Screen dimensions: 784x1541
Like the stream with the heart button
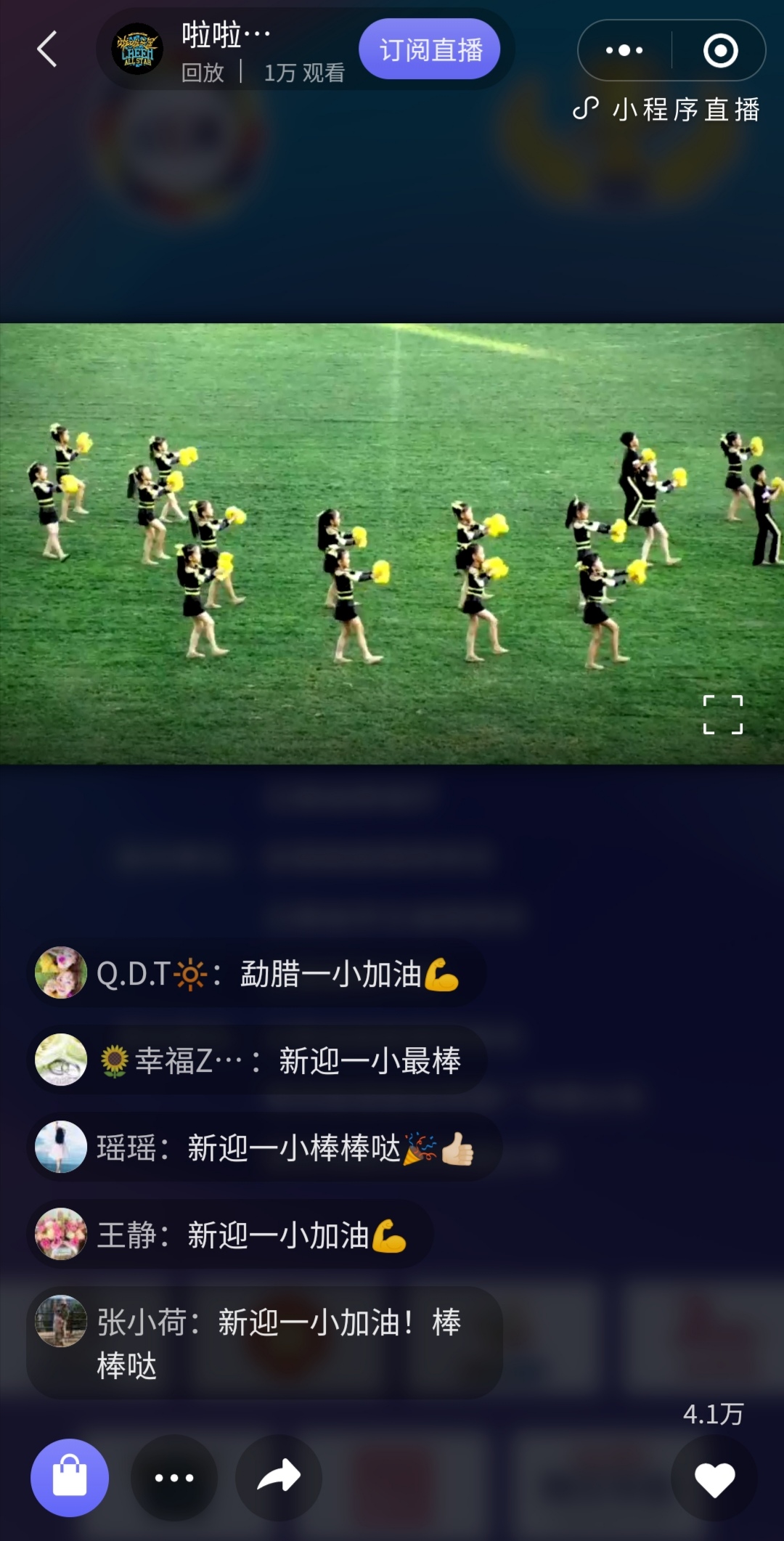tap(714, 1480)
